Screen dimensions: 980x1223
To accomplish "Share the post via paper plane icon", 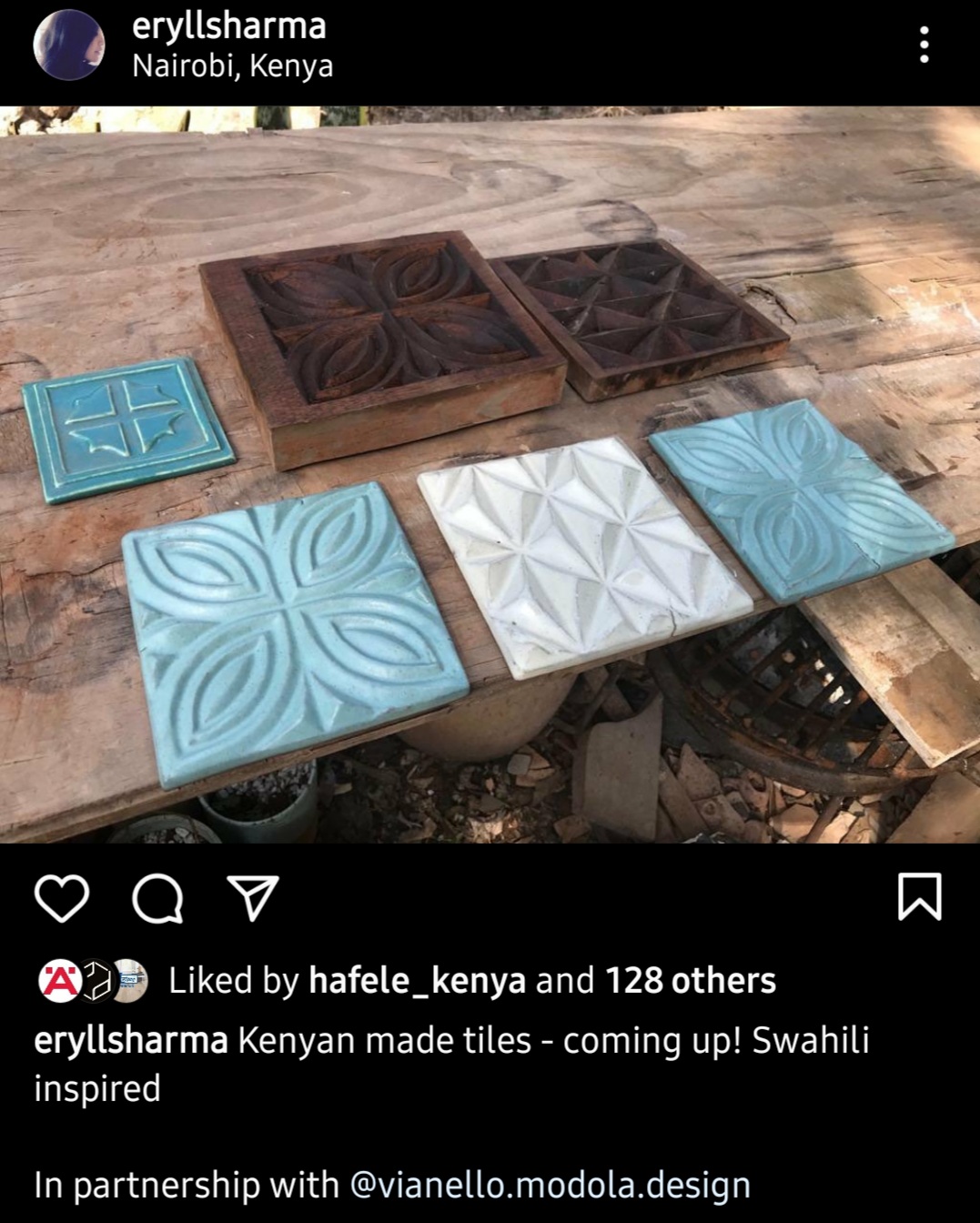I will pos(252,898).
